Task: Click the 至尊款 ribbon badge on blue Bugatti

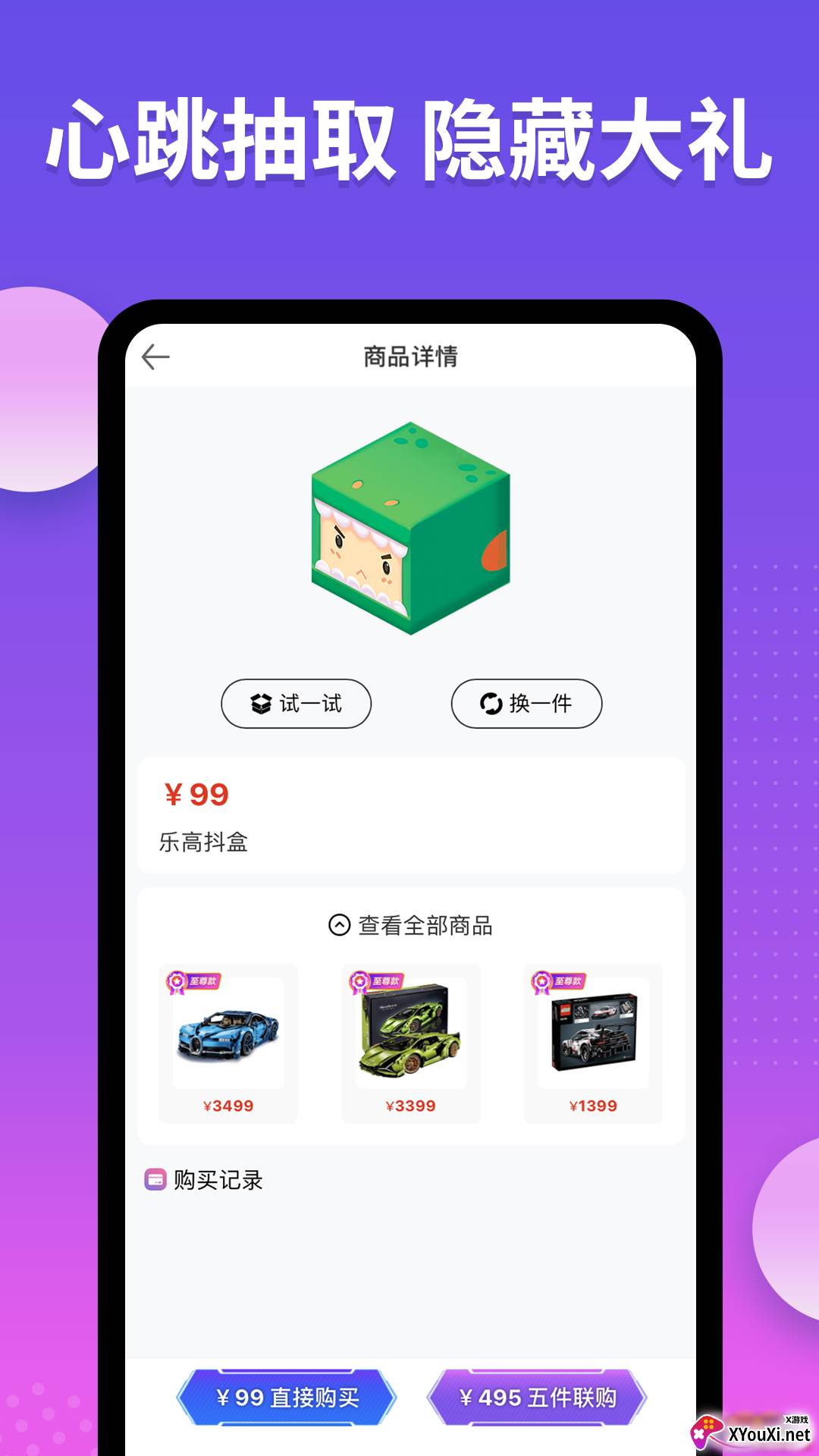Action: pos(193,982)
